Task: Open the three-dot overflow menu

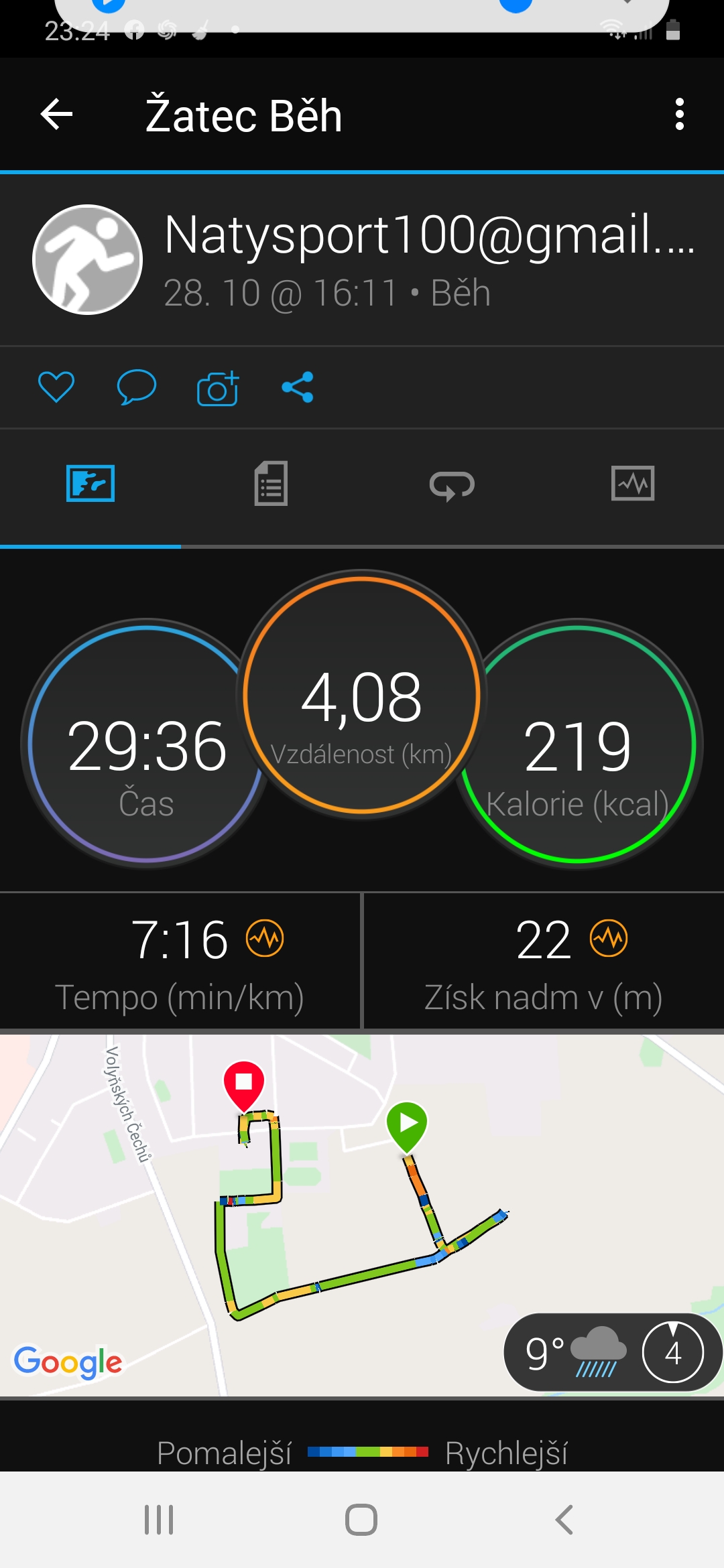Action: point(679,115)
